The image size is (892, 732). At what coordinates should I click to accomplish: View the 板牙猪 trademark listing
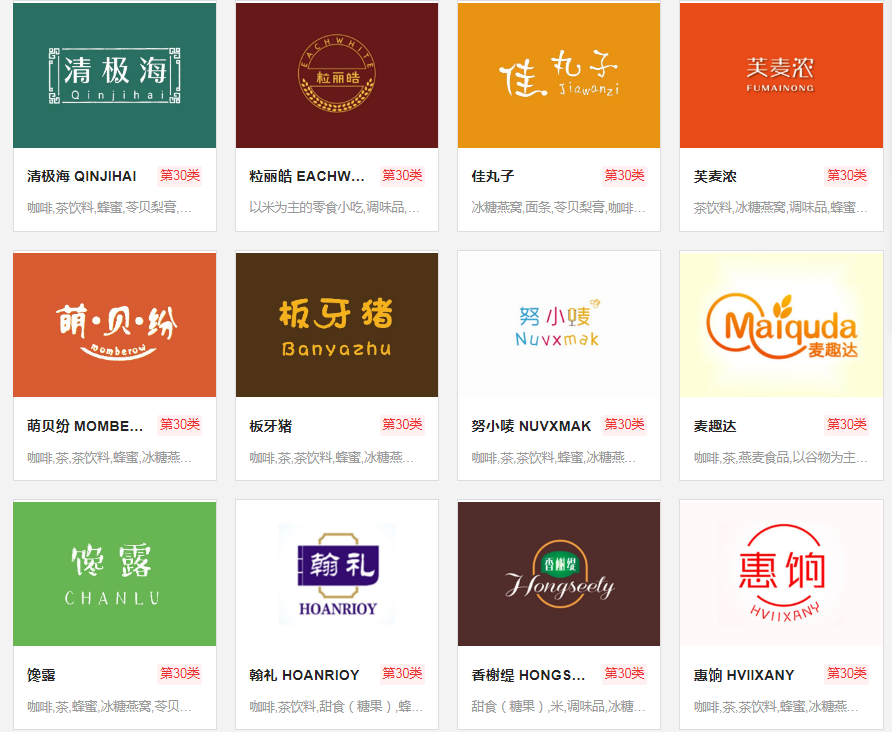pyautogui.click(x=337, y=325)
